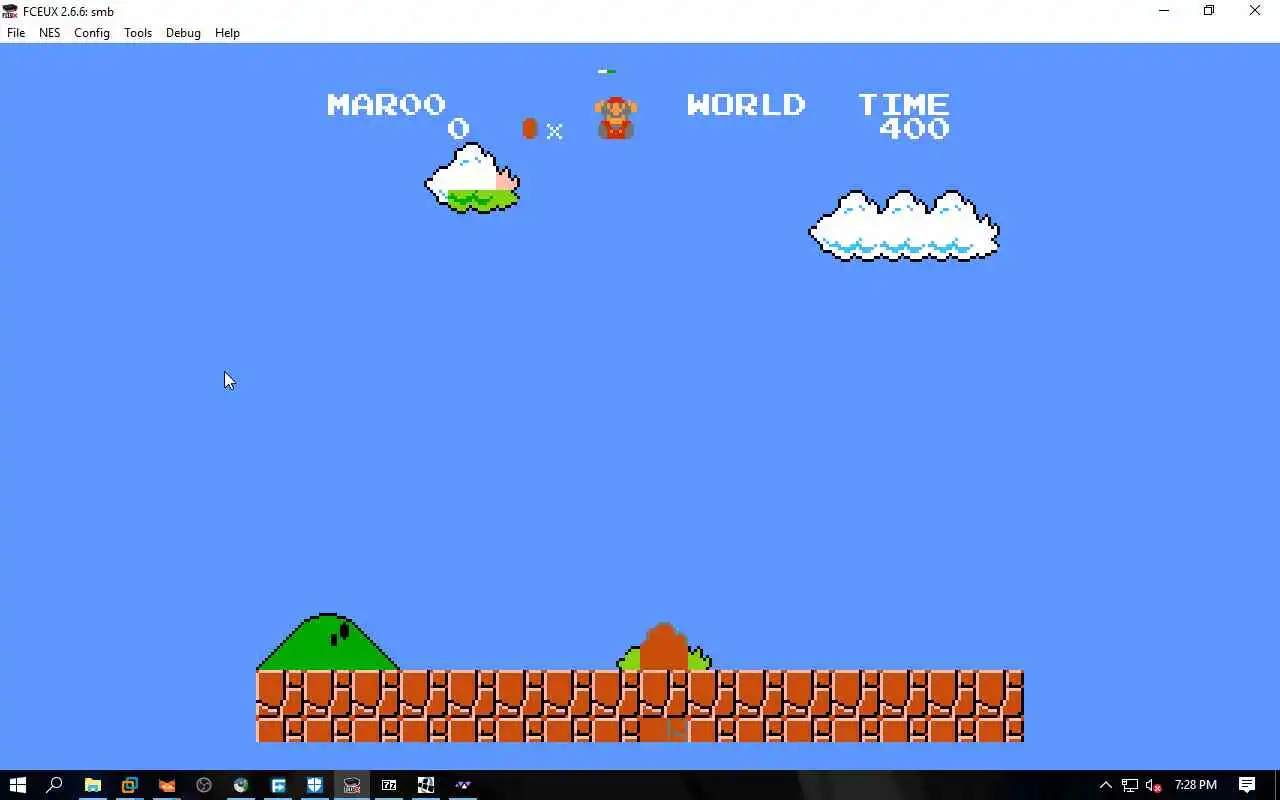The image size is (1280, 800).
Task: Open the Windows Start menu
Action: 18,785
